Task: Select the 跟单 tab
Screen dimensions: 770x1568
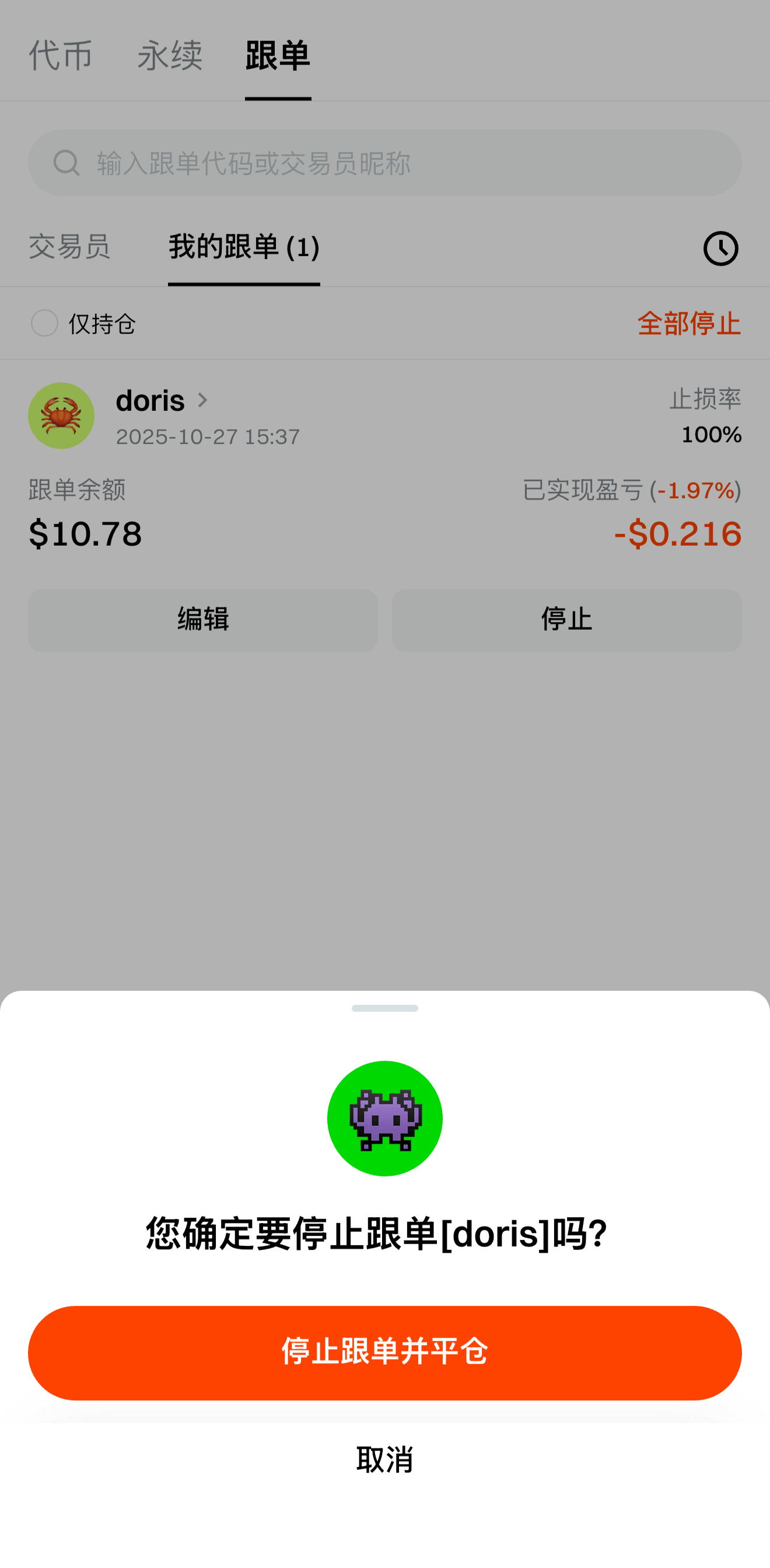Action: pyautogui.click(x=276, y=56)
